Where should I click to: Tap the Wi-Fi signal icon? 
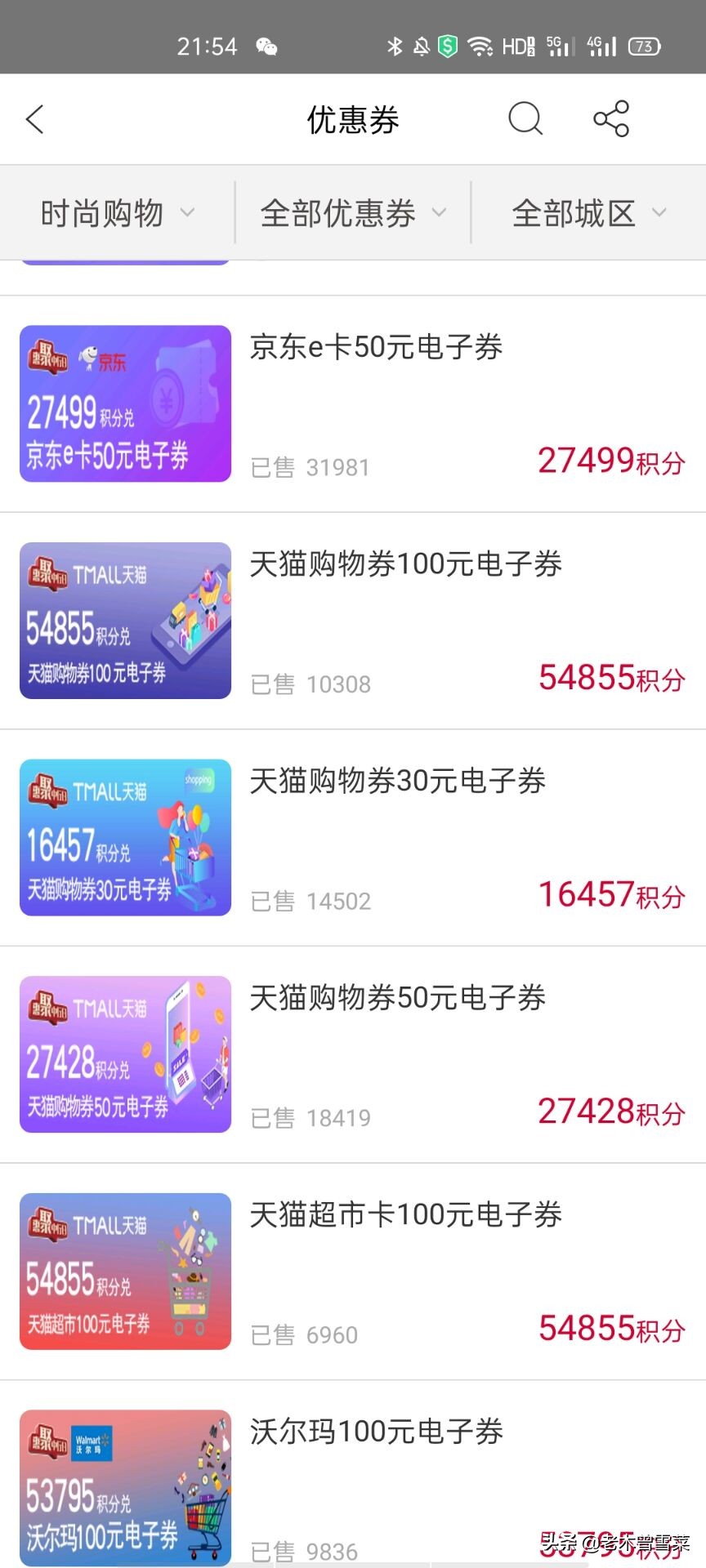coord(480,45)
